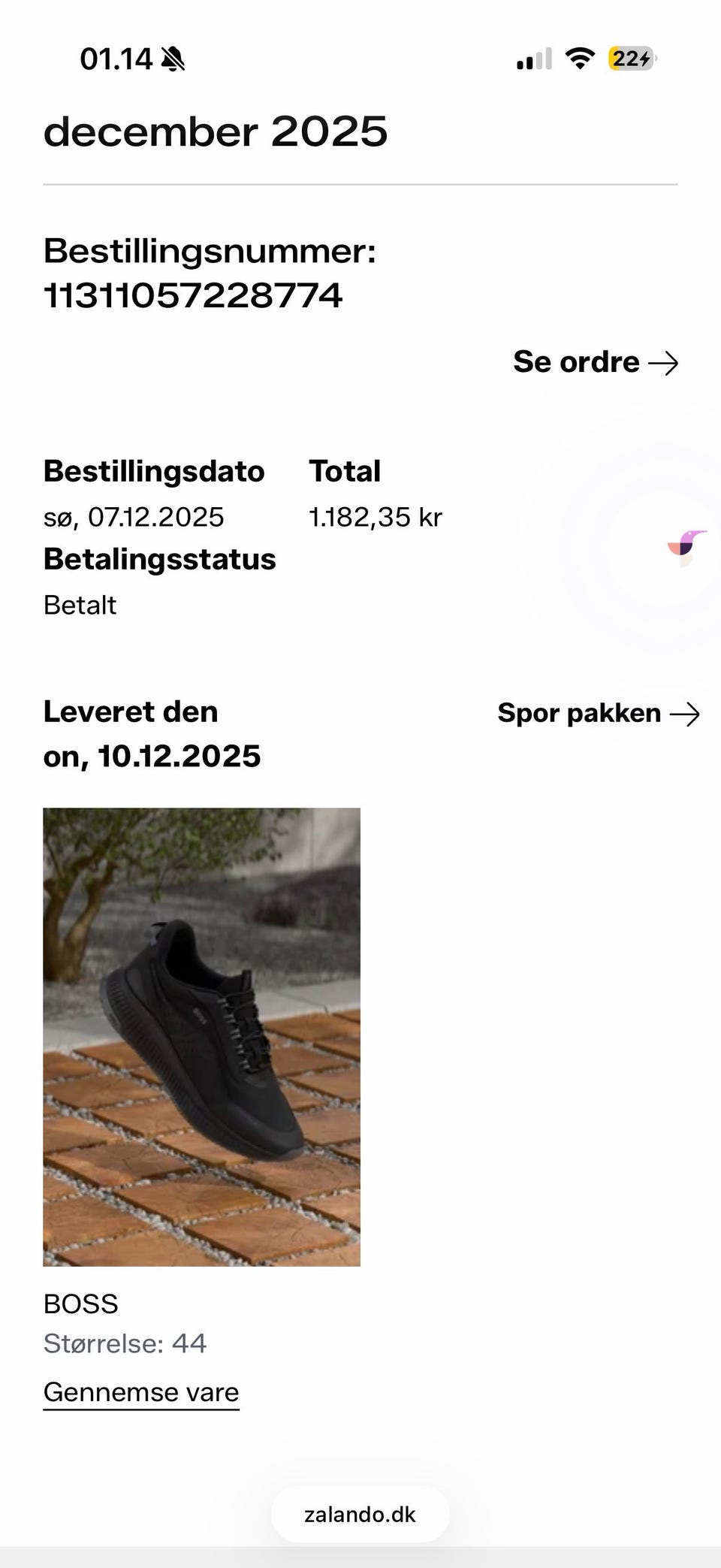Open Gennemse vare to review the item
This screenshot has height=1568, width=721.
click(x=140, y=1391)
